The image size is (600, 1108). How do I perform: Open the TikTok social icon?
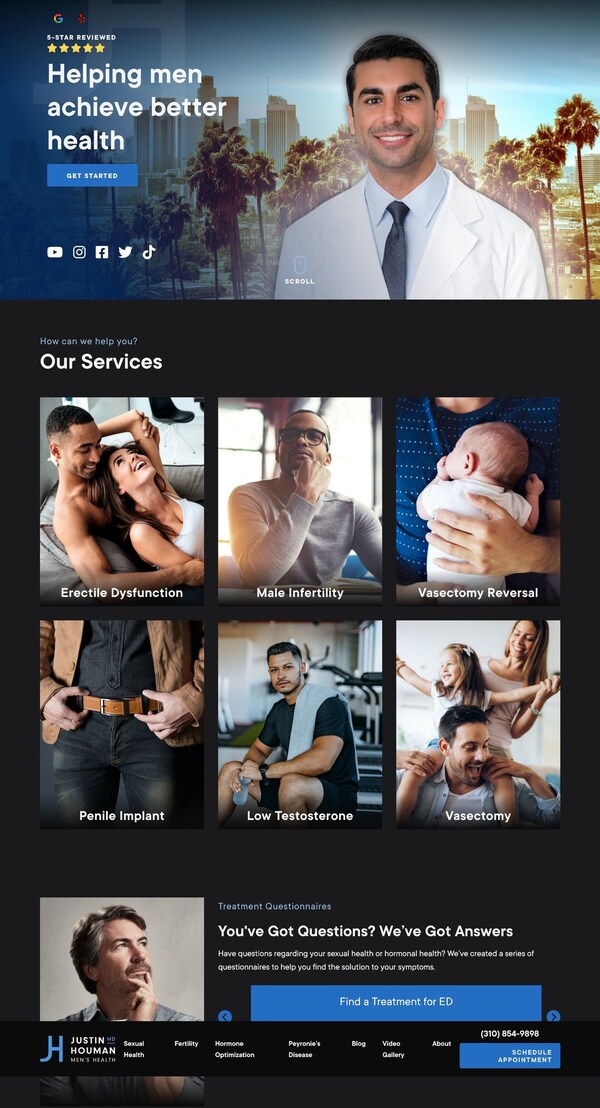tap(149, 252)
